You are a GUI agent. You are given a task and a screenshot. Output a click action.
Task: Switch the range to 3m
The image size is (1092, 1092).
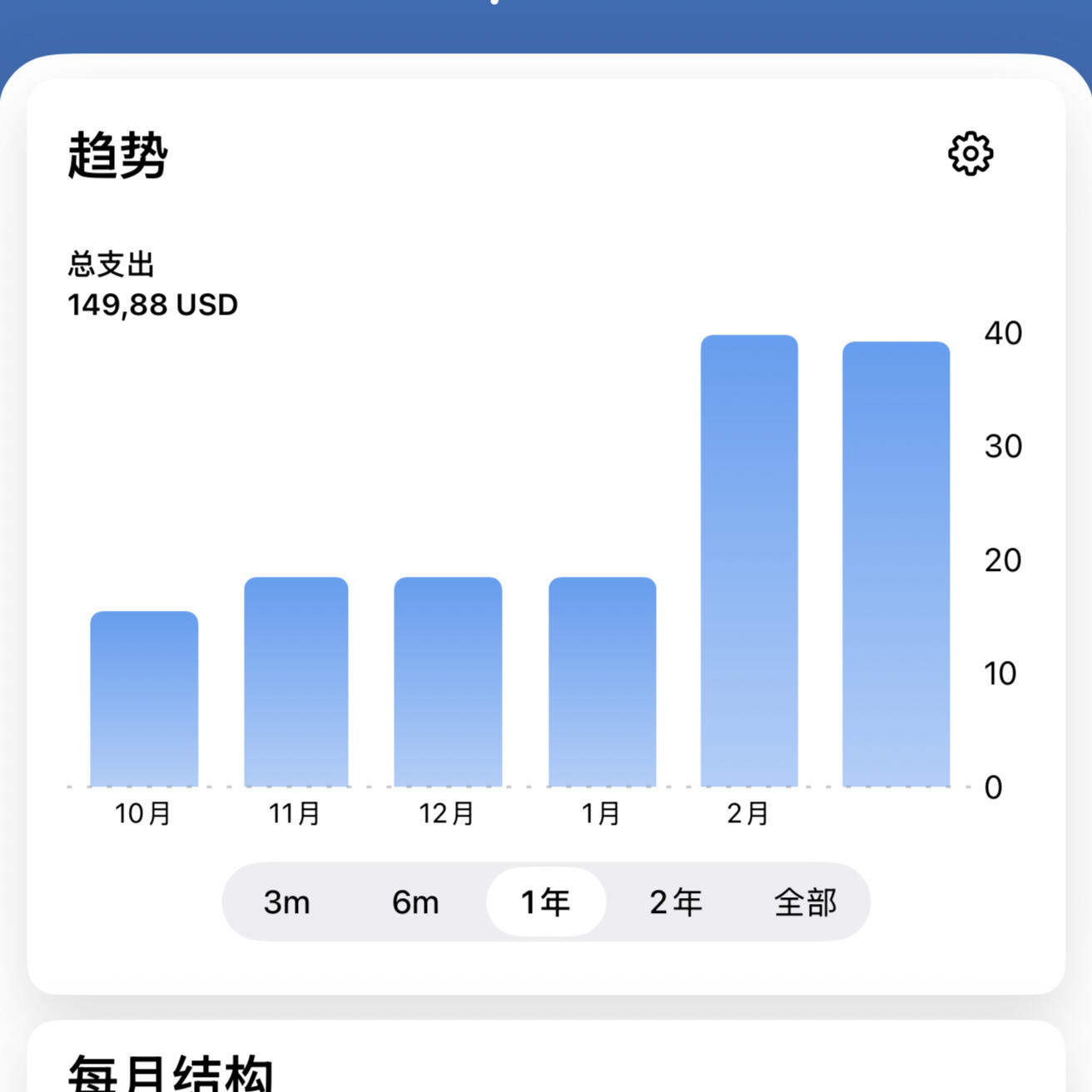pos(287,902)
